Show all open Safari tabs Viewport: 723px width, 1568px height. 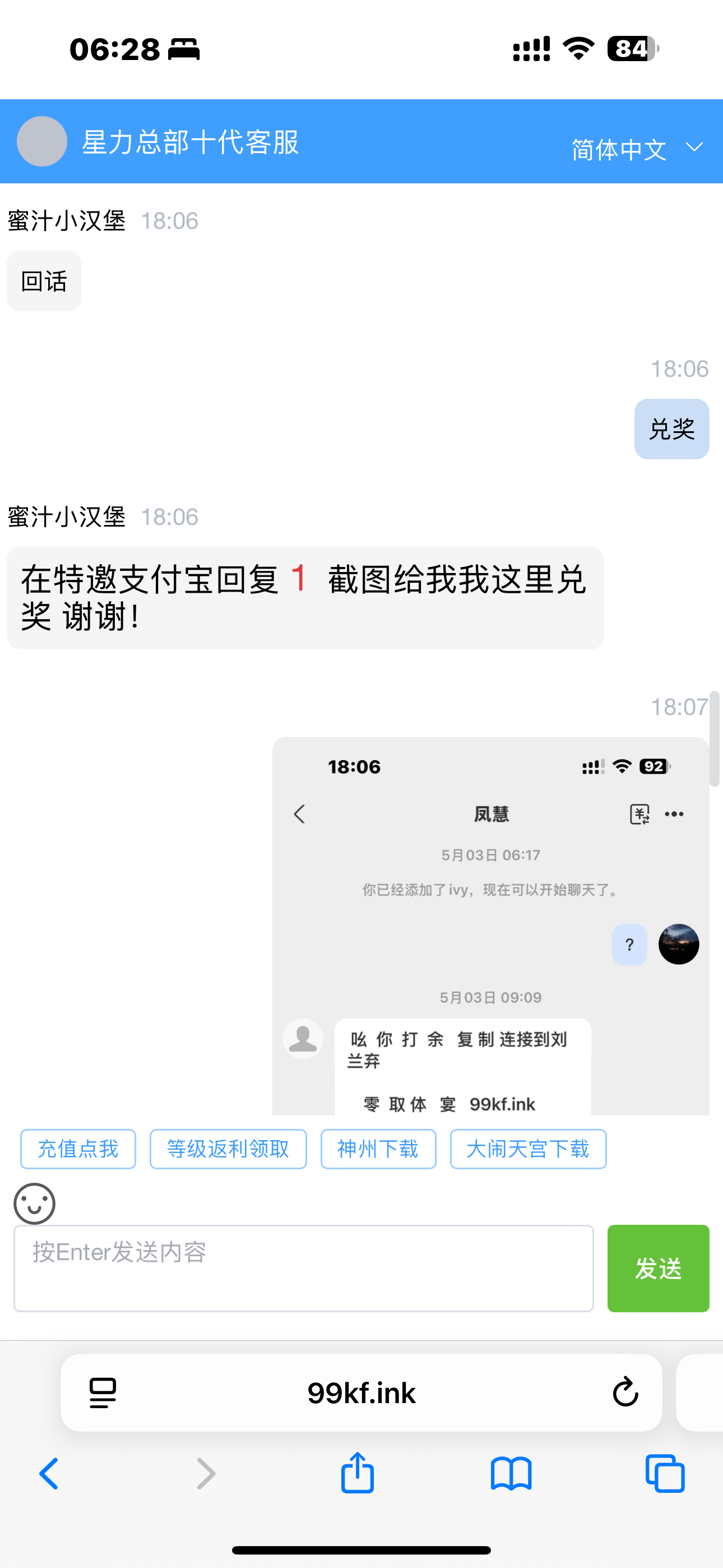665,1474
